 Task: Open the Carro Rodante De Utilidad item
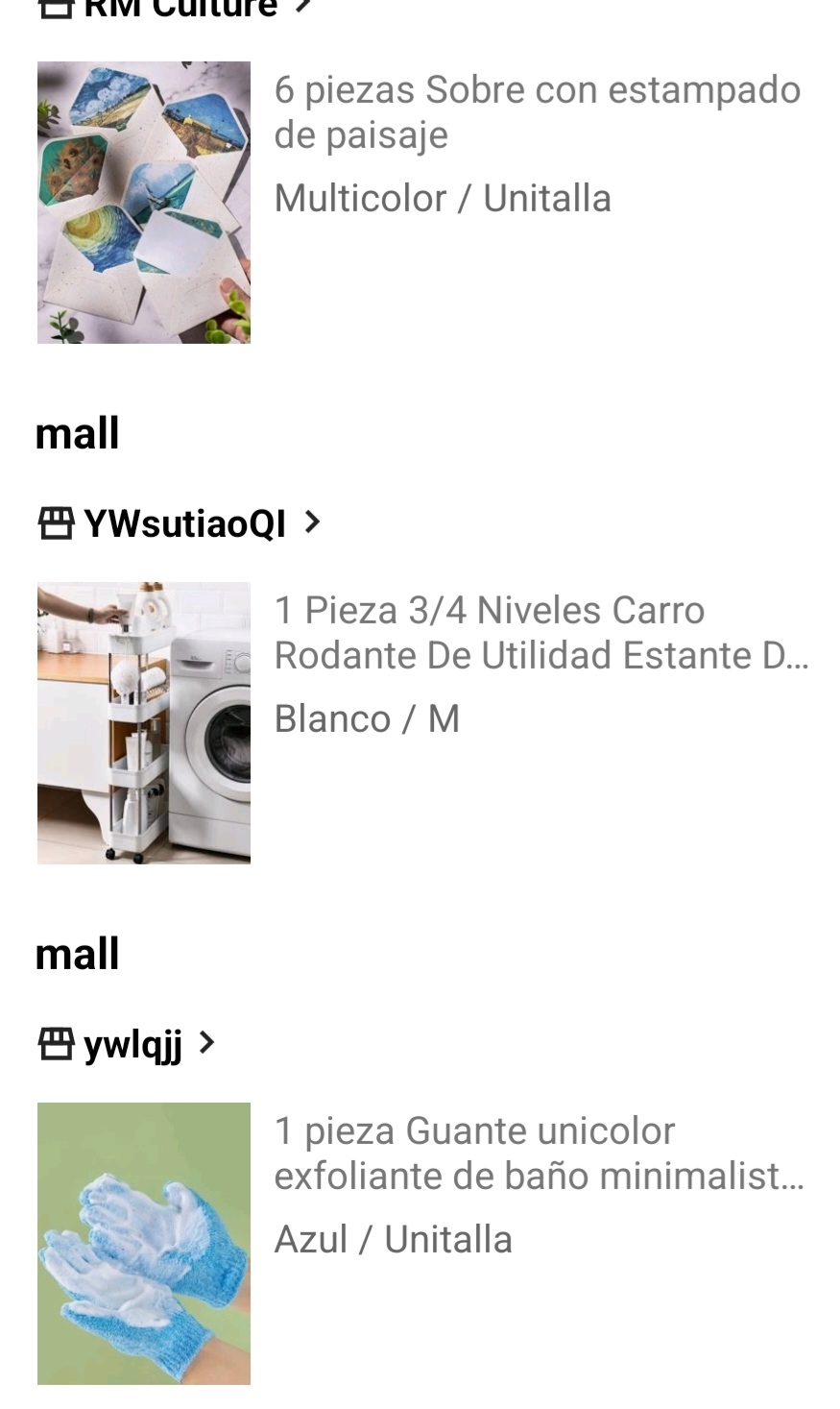pos(541,633)
